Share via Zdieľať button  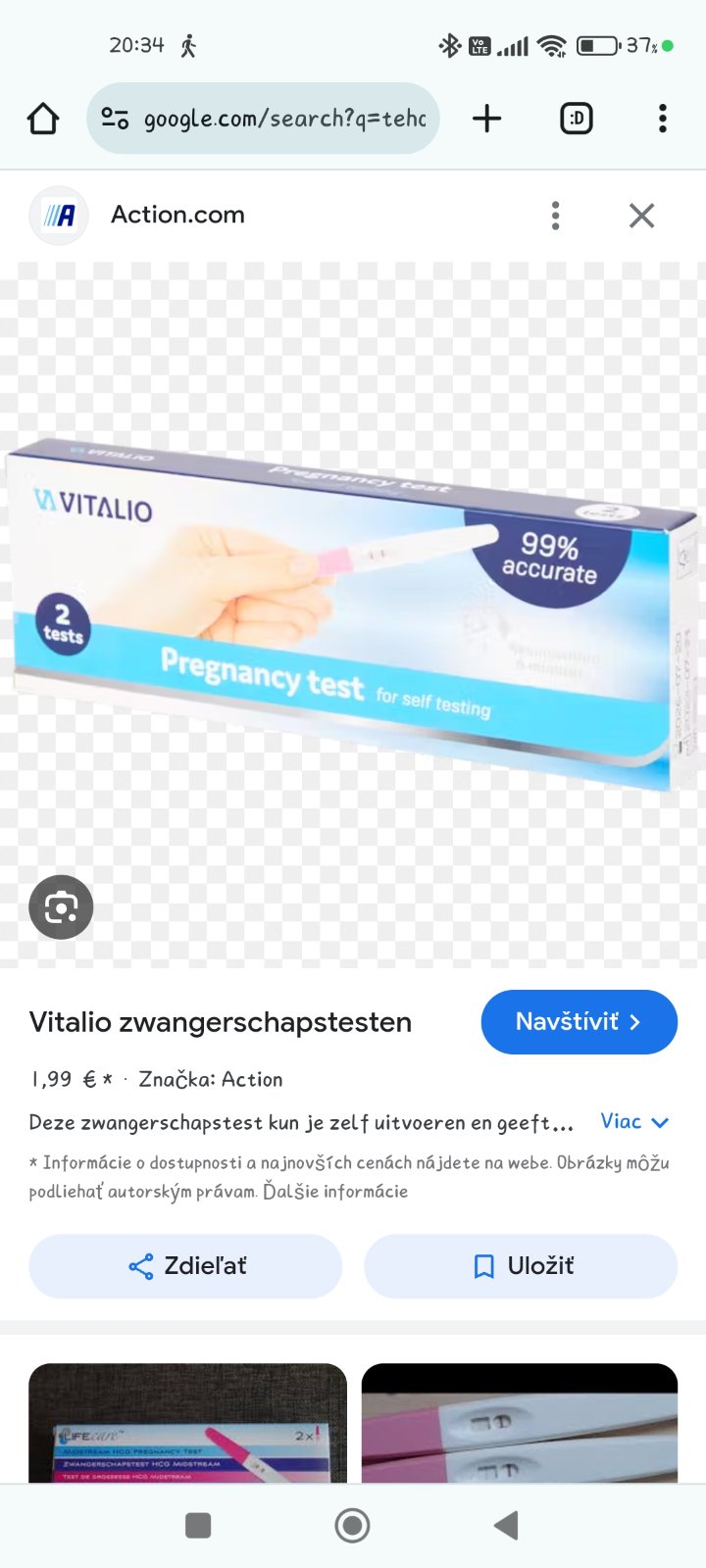(185, 1266)
